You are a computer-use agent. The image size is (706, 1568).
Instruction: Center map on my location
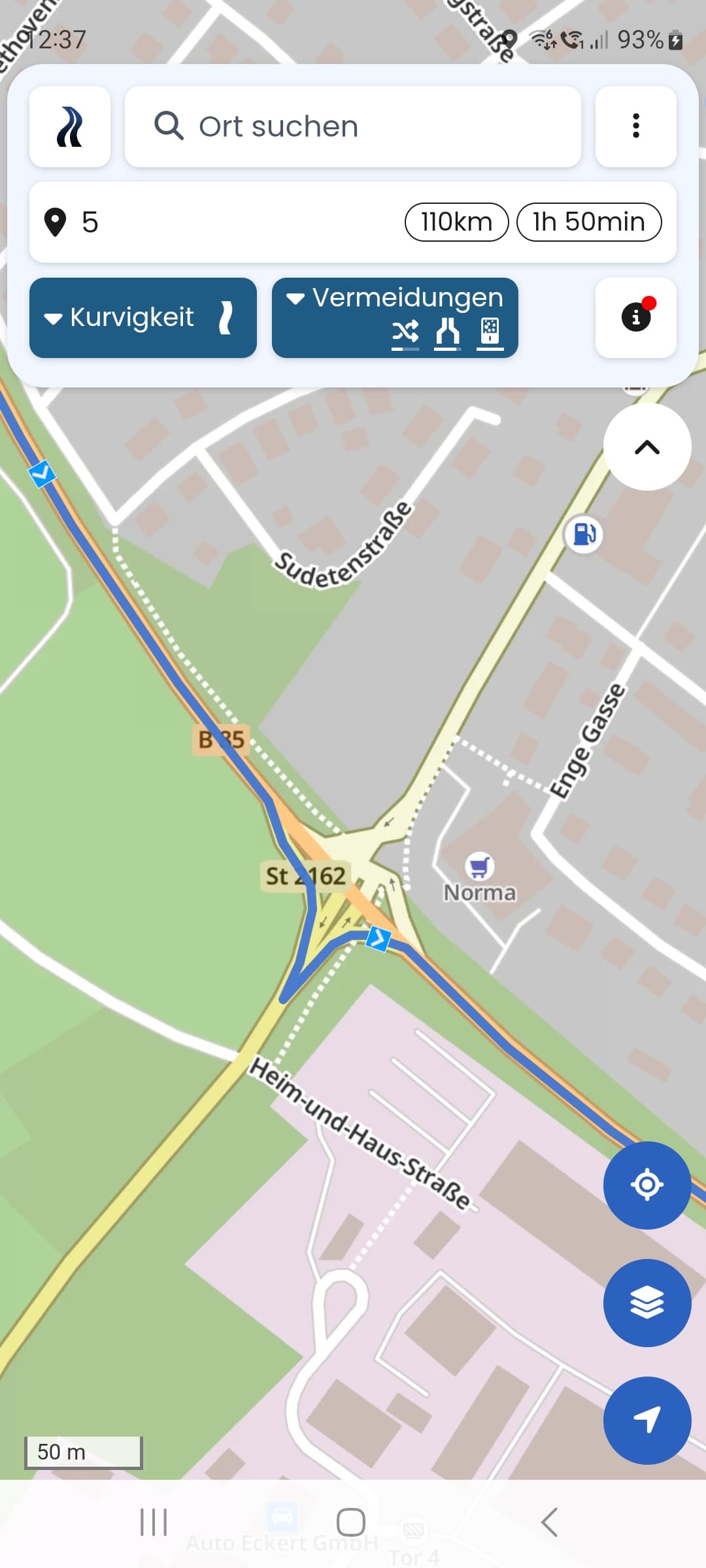(647, 1185)
